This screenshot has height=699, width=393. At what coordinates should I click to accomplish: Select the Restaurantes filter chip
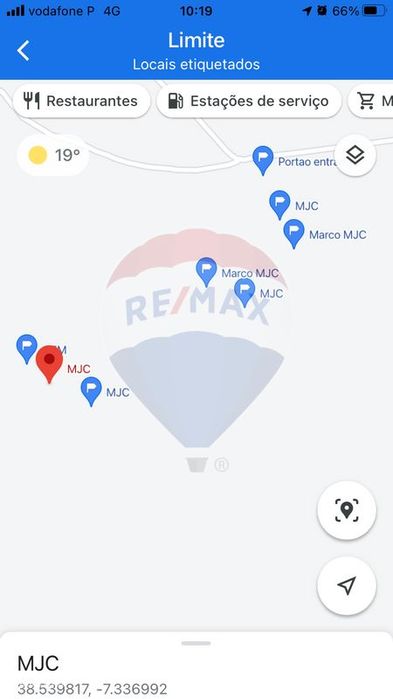point(81,101)
